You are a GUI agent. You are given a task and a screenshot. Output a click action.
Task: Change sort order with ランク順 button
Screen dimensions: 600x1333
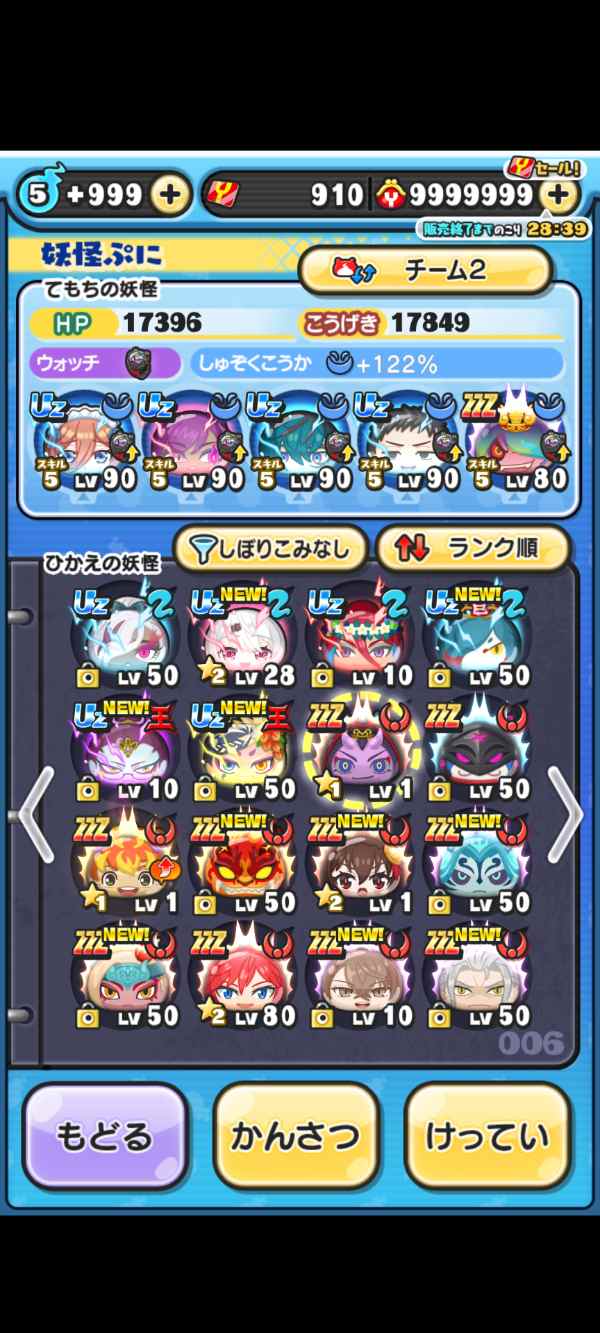pos(472,547)
